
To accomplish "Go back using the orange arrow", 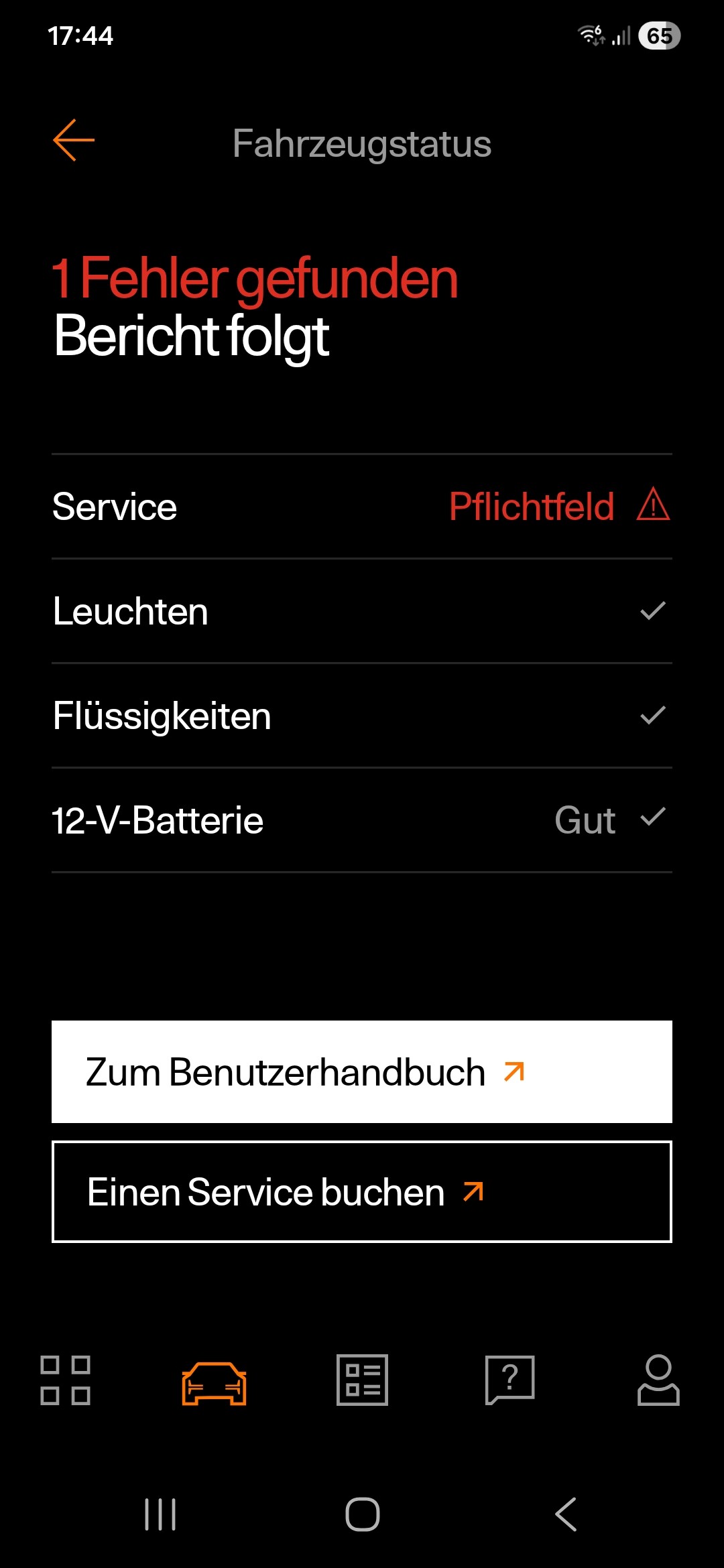I will 74,141.
